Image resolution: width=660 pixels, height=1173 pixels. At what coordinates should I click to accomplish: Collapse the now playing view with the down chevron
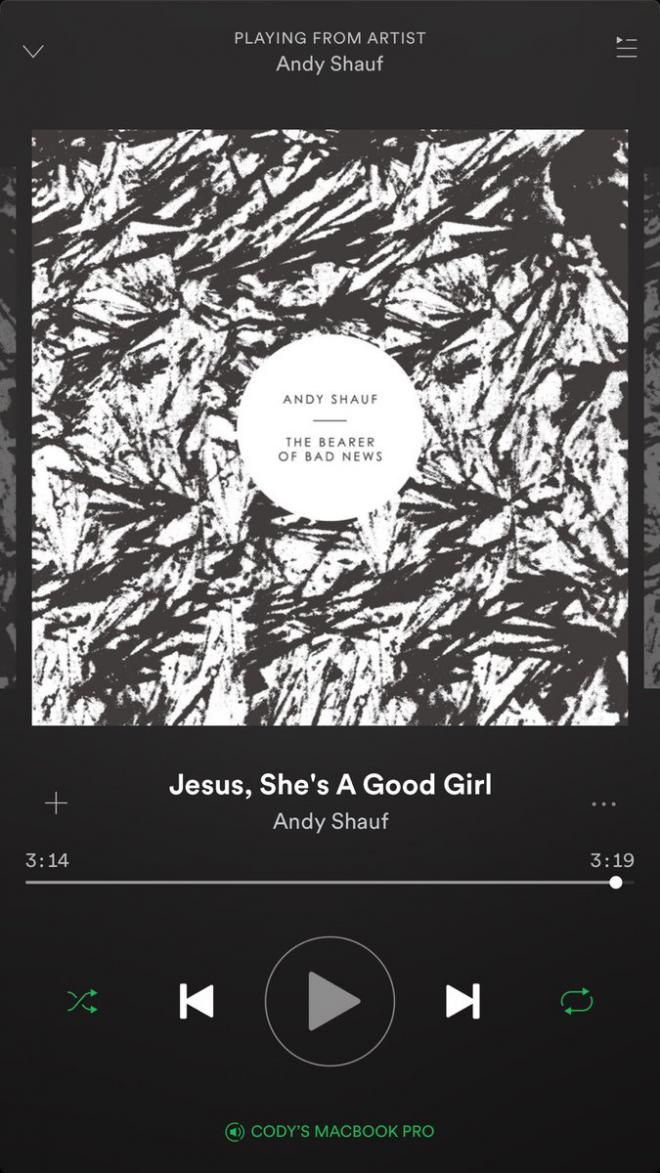(34, 51)
